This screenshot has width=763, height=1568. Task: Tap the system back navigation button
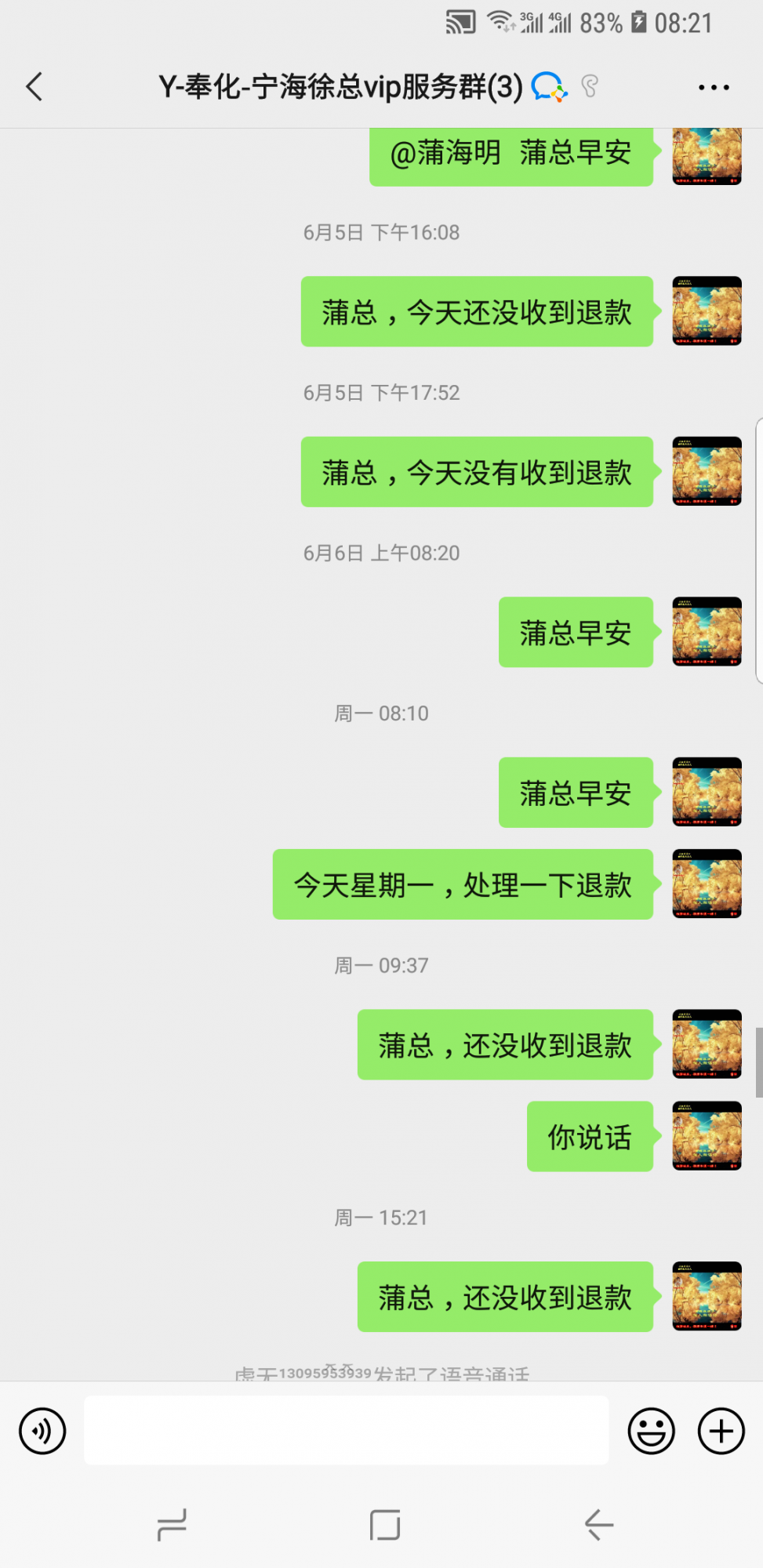[x=599, y=1525]
